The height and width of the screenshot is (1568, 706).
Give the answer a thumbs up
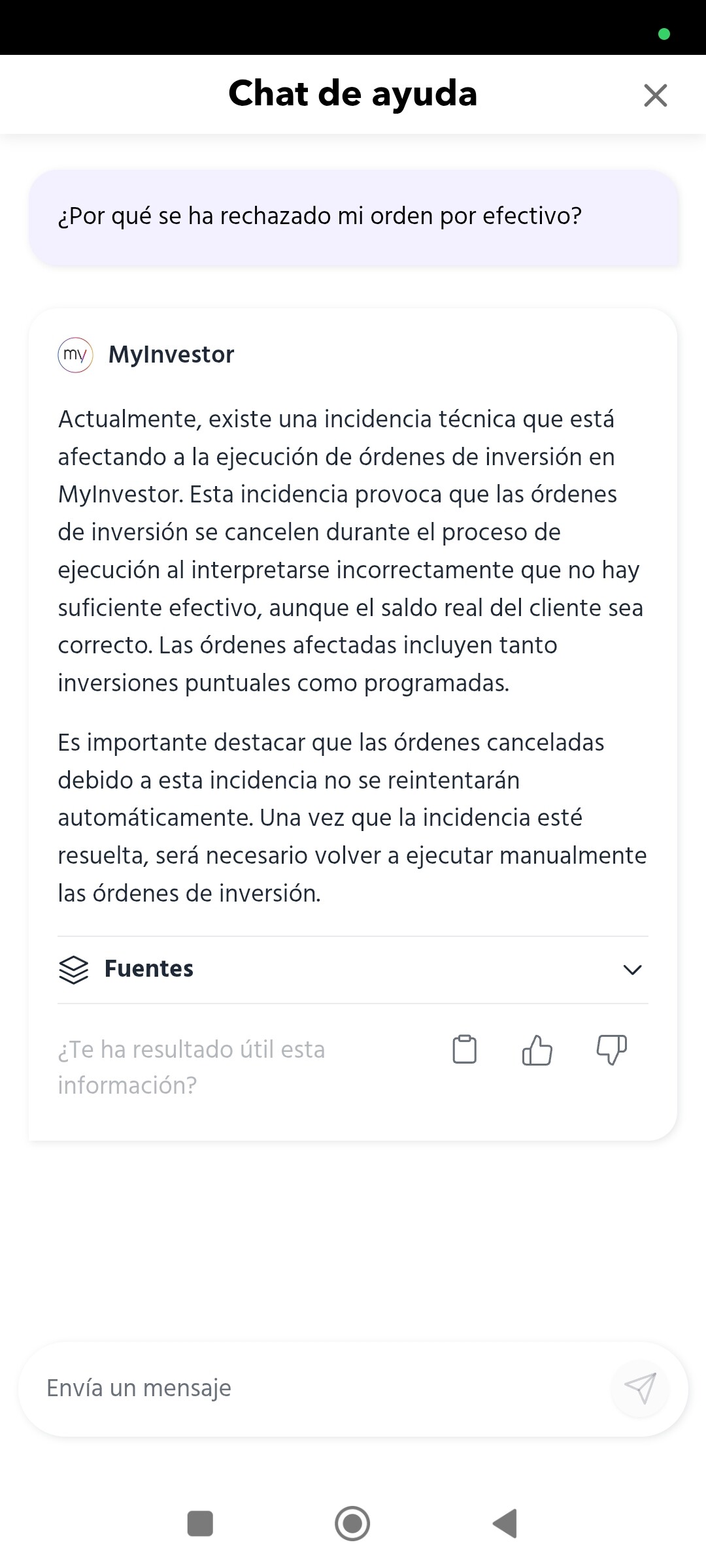pos(537,1050)
